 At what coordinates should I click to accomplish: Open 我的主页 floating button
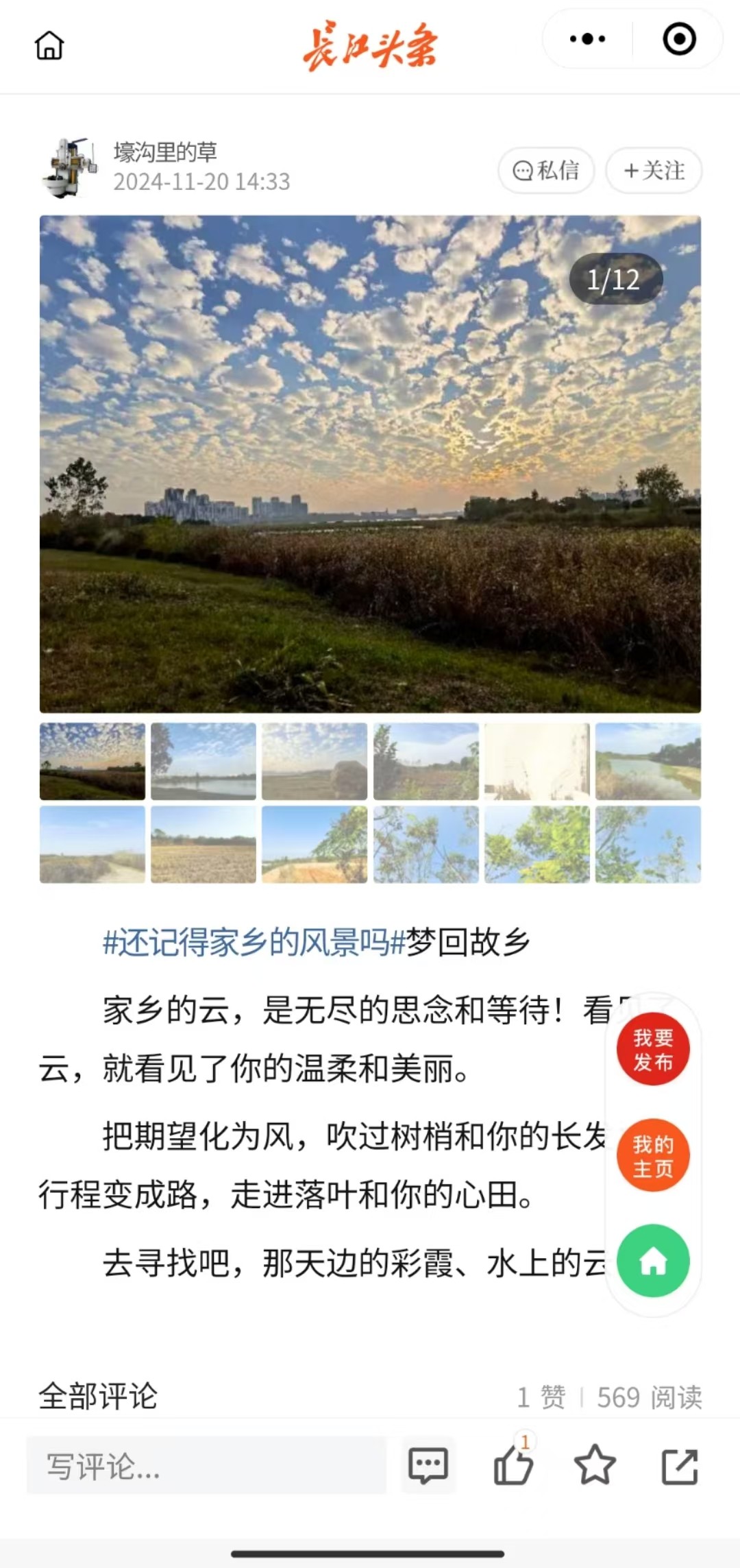[653, 1155]
